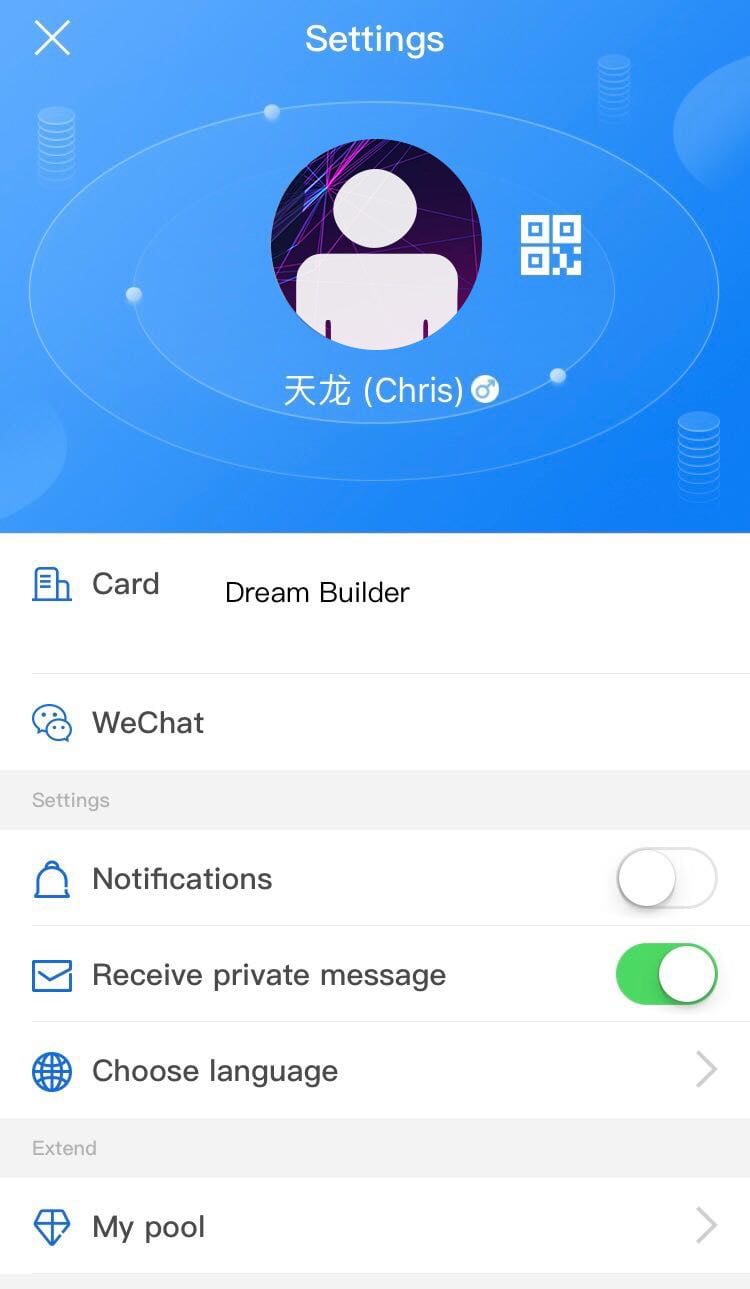Disable Receive private message

(x=667, y=974)
